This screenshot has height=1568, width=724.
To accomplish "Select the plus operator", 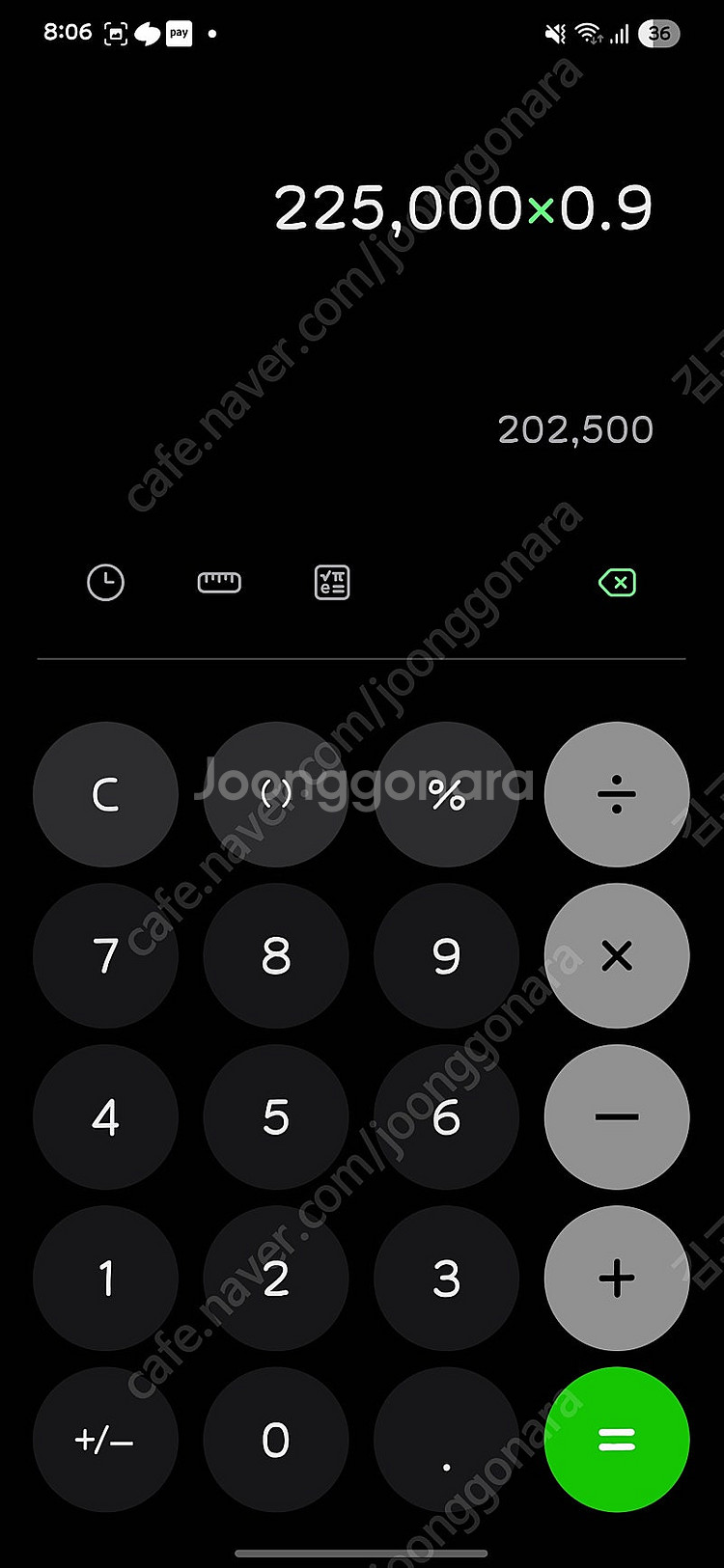I will pos(617,1278).
